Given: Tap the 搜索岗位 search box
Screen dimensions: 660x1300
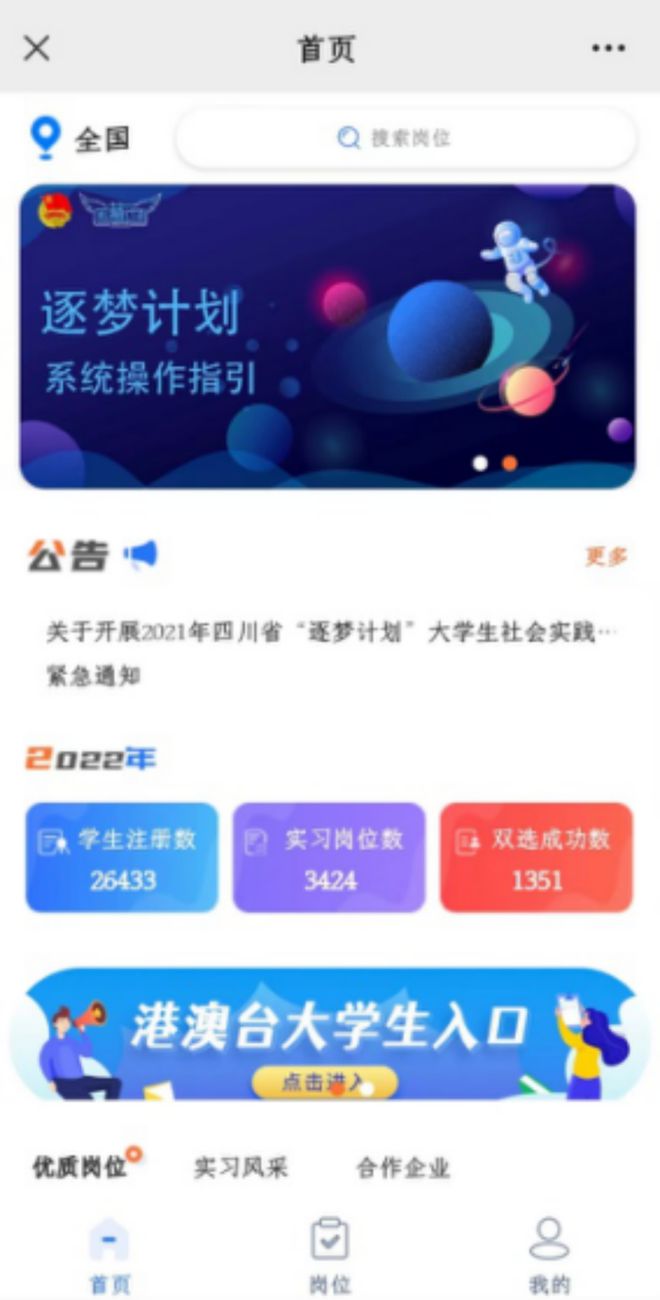Looking at the screenshot, I should [406, 138].
